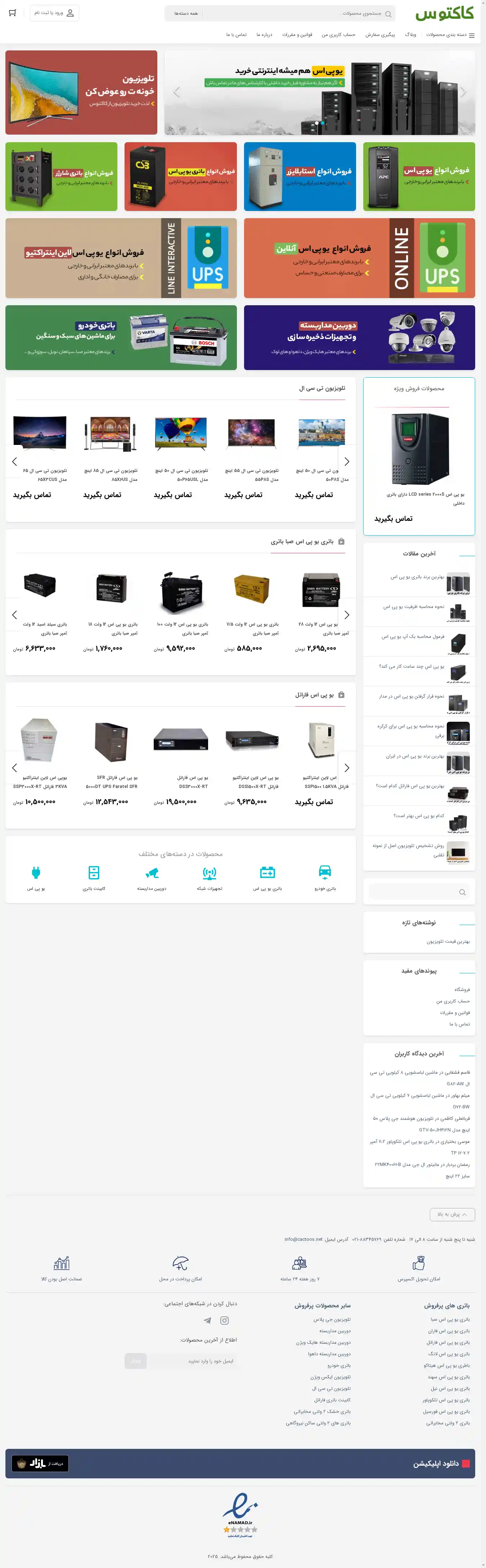Image resolution: width=486 pixels, height=1568 pixels.
Task: Tap the Bazaar app download badge
Action: coord(40,1463)
